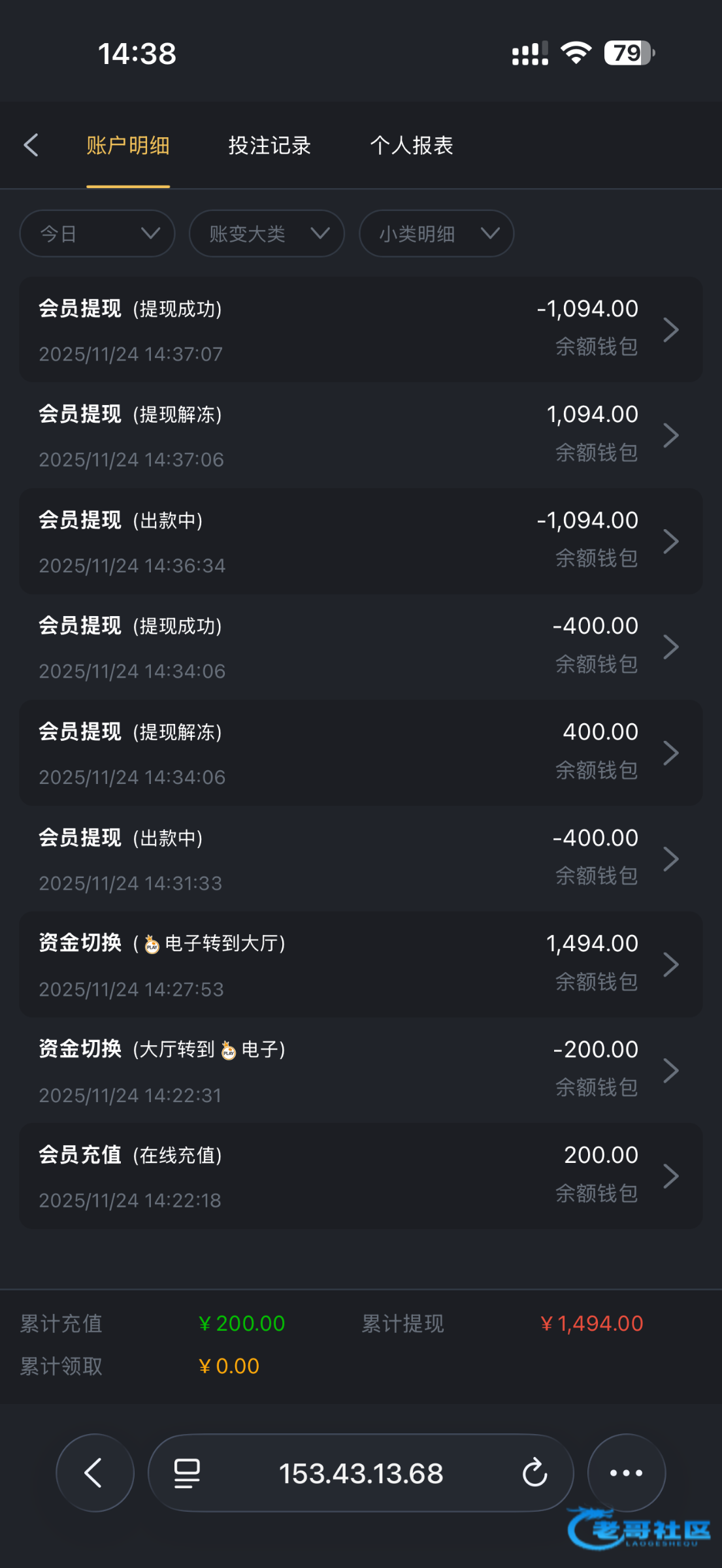The height and width of the screenshot is (1568, 722).
Task: Open the 出款中 withdrawal at 14:36:34
Action: 361,542
